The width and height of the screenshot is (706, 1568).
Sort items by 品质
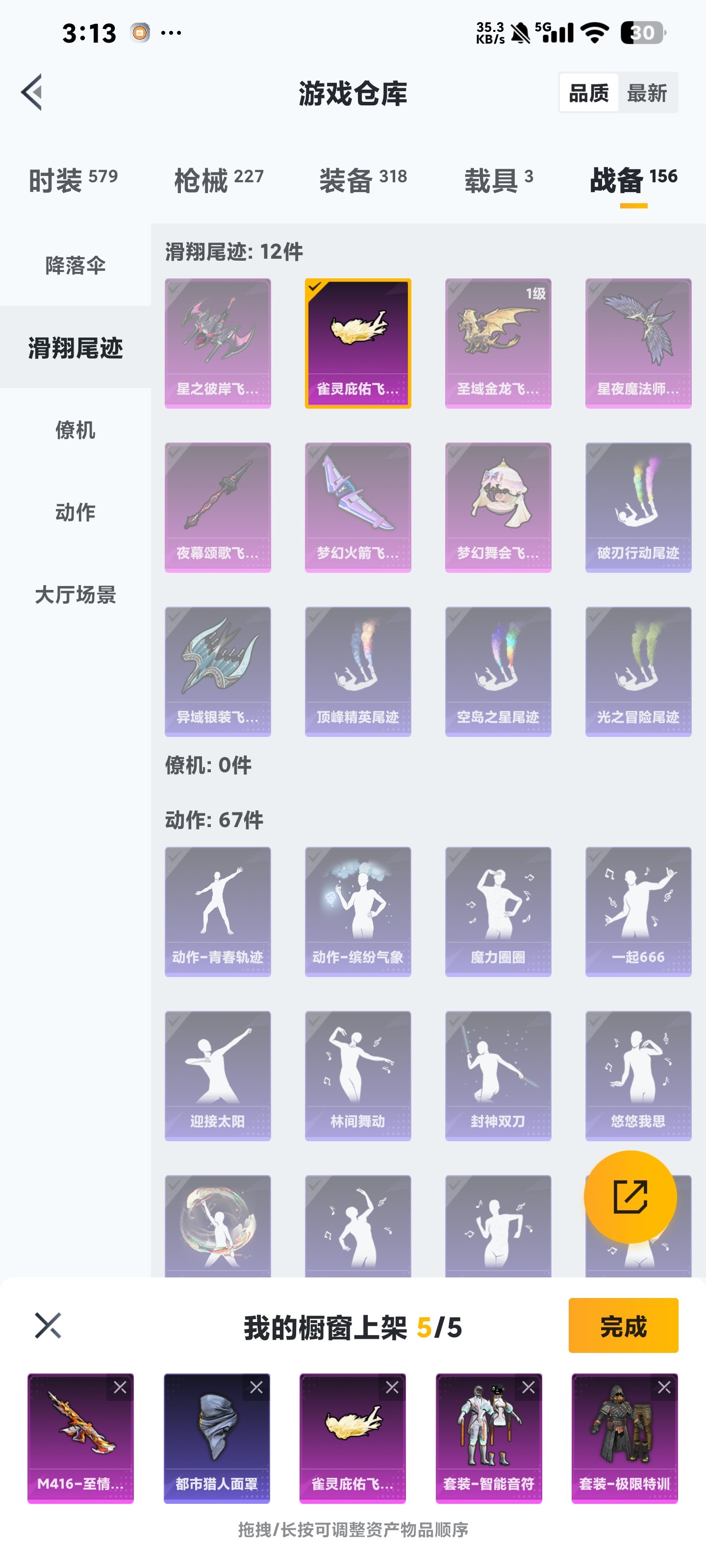(588, 93)
